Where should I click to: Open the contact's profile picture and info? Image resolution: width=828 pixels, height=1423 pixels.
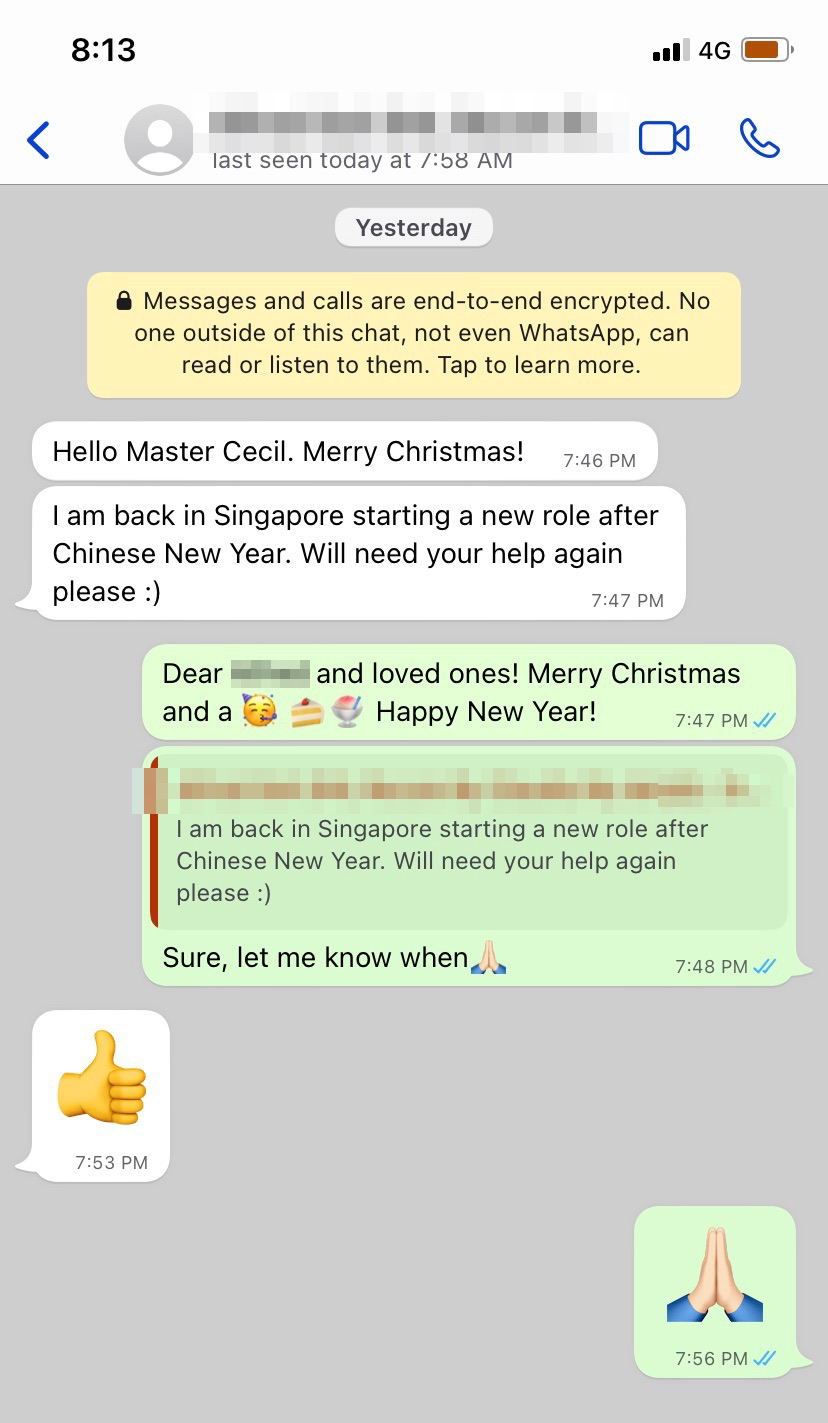[x=158, y=140]
